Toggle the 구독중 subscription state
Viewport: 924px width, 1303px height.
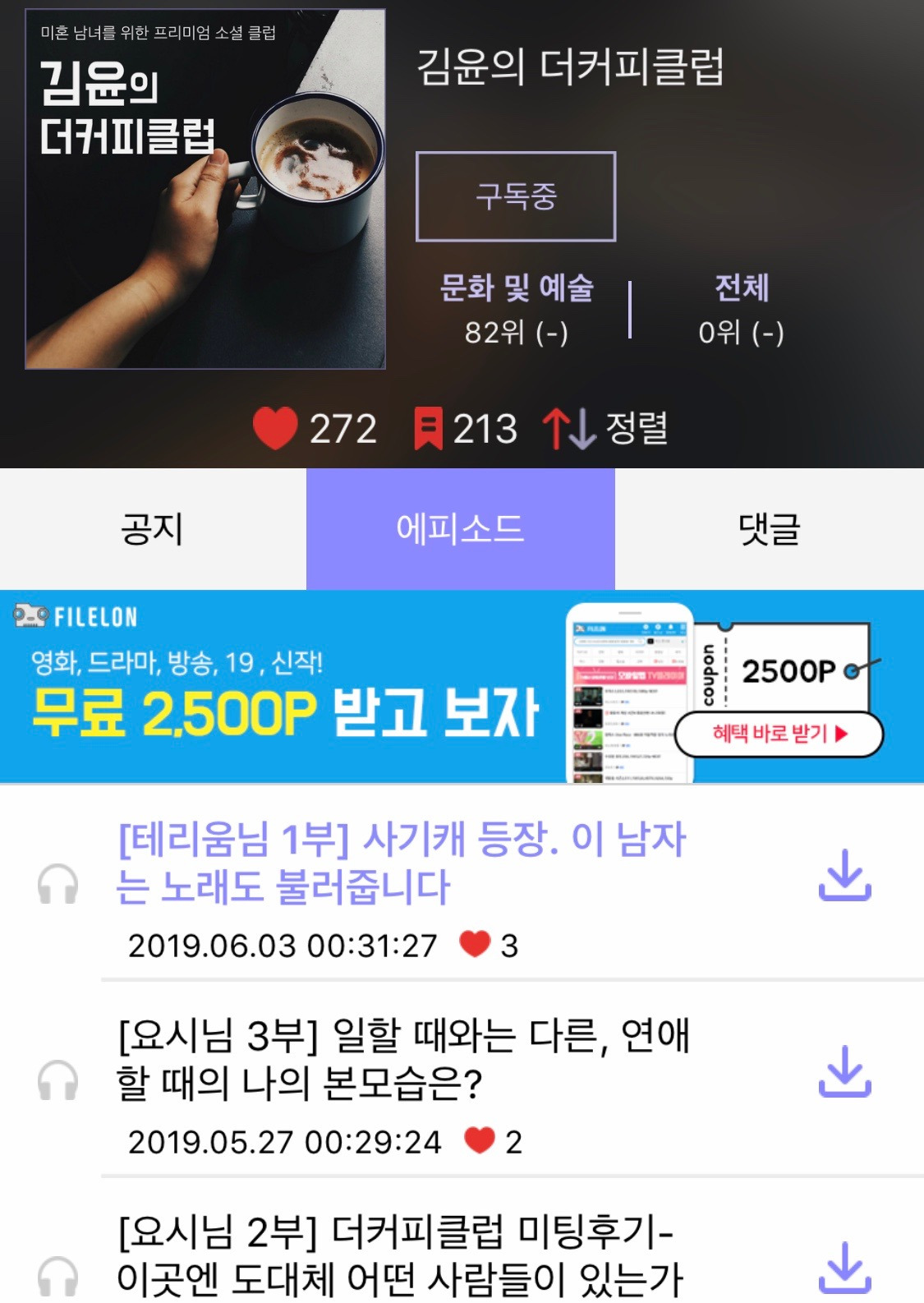516,196
